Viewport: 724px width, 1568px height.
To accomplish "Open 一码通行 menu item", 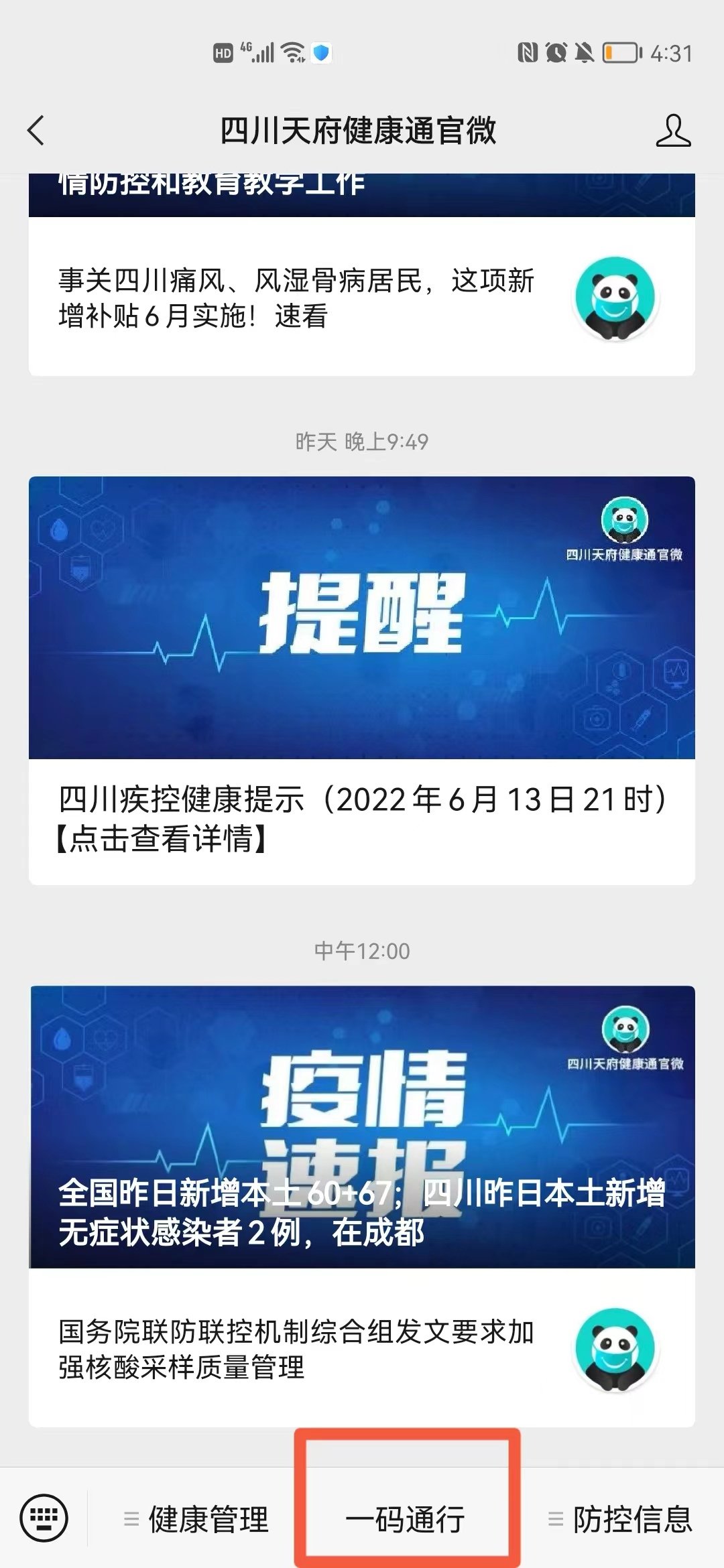I will [406, 1518].
